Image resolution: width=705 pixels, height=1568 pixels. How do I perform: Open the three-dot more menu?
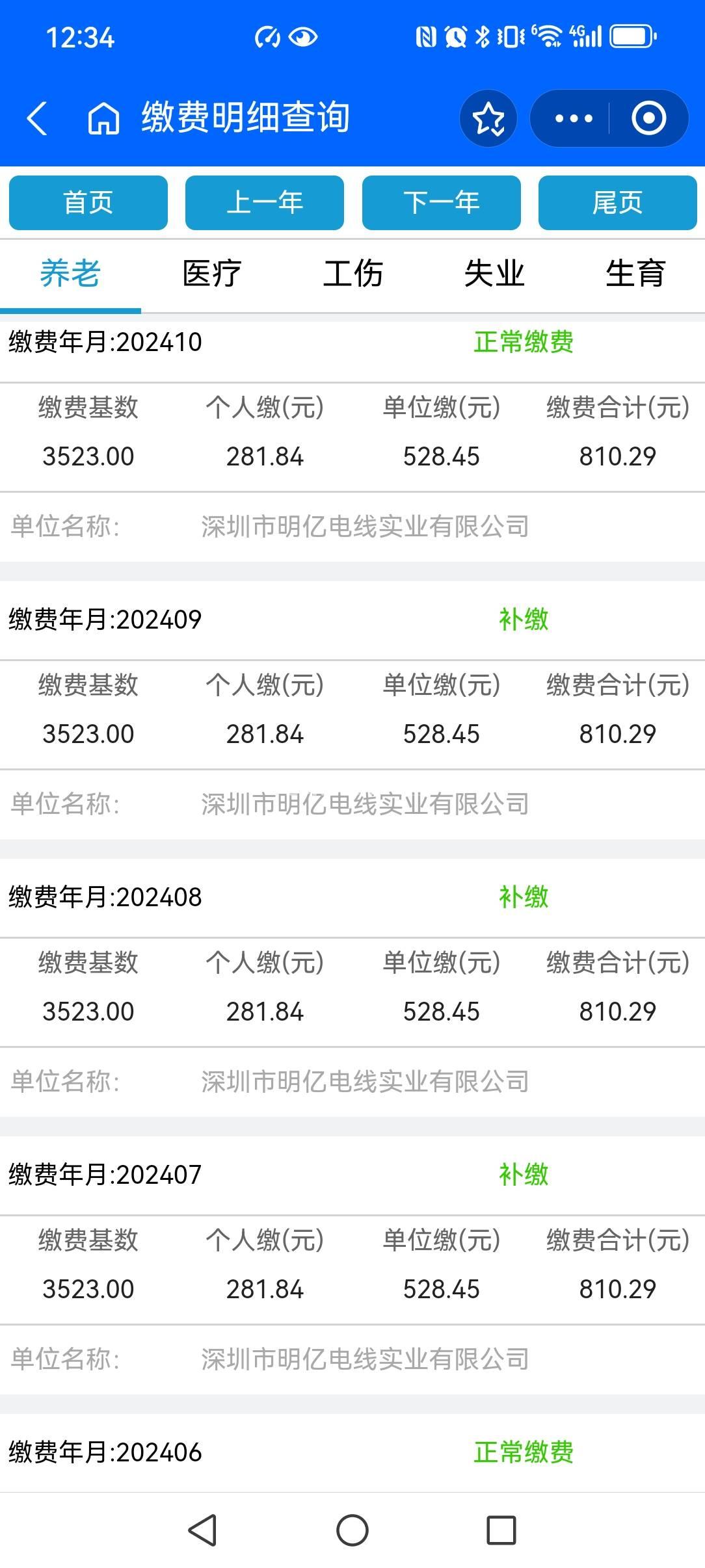point(573,118)
